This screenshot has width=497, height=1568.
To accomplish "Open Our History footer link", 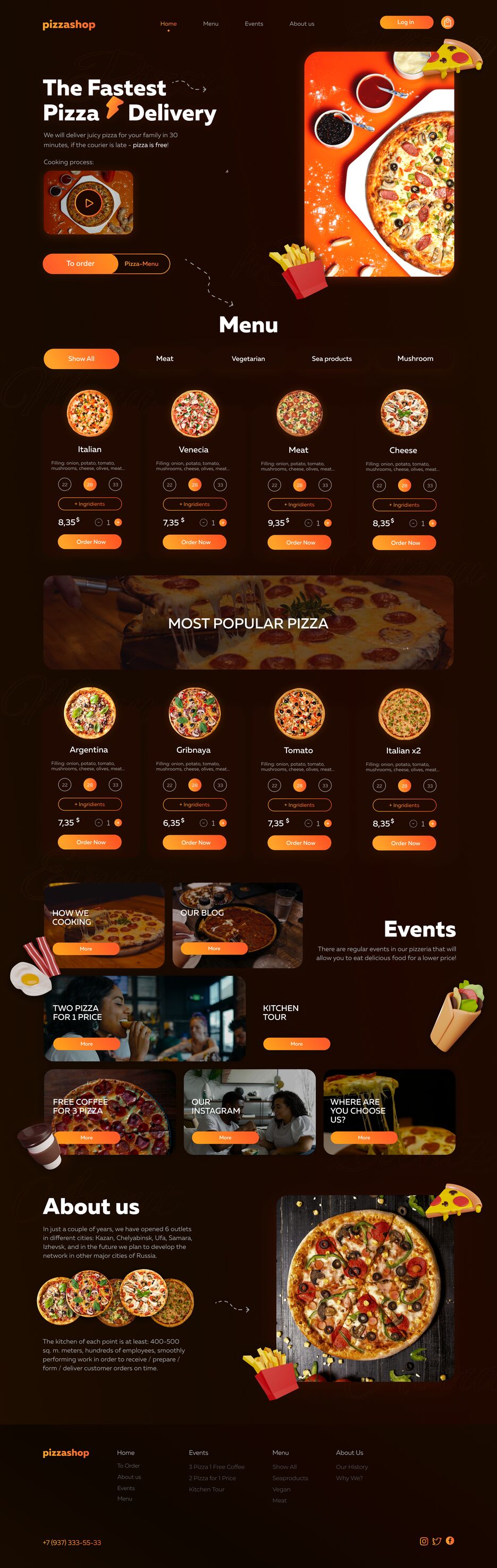I will pyautogui.click(x=351, y=1467).
